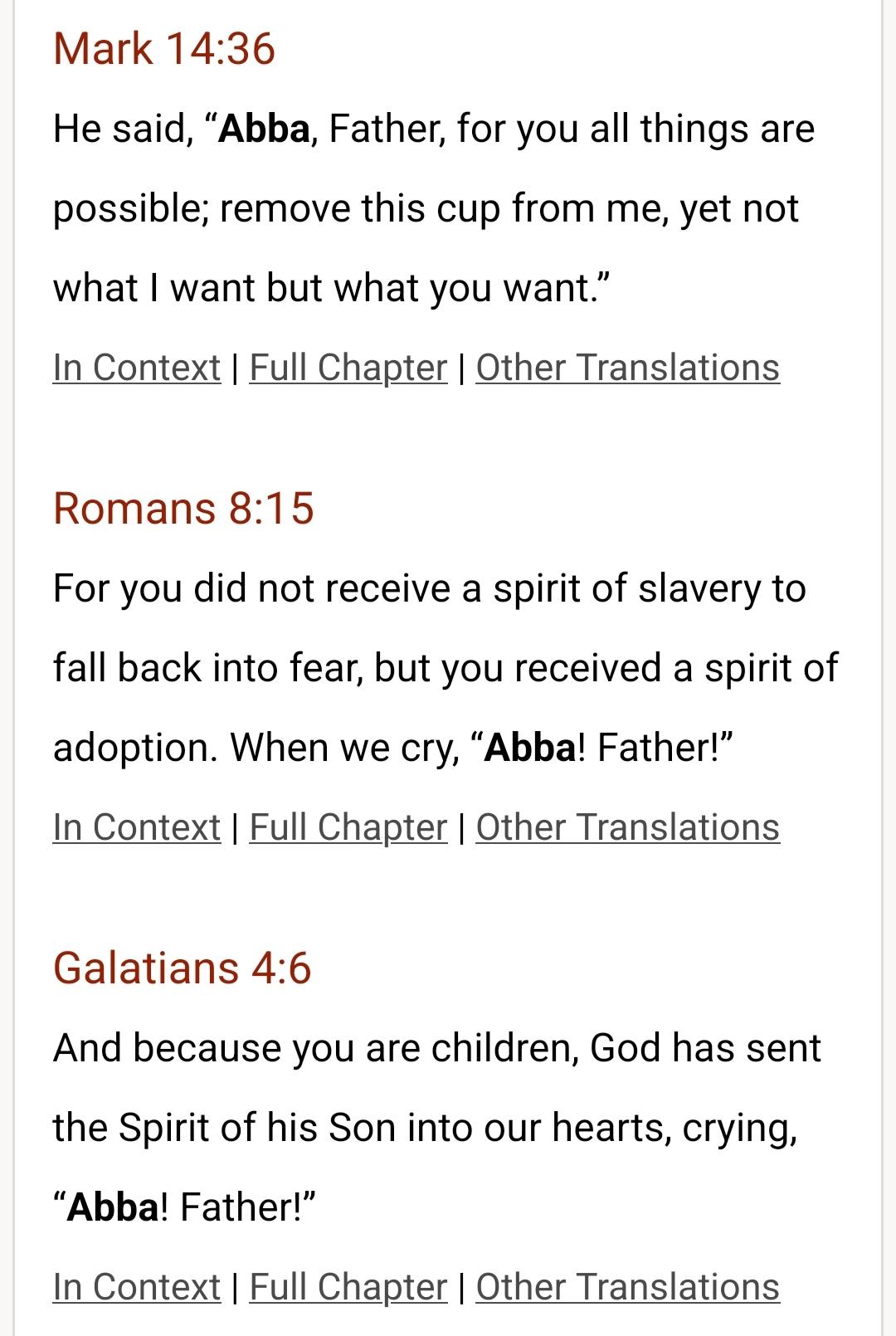Open the Romans 8:15 verse heading

click(x=183, y=509)
